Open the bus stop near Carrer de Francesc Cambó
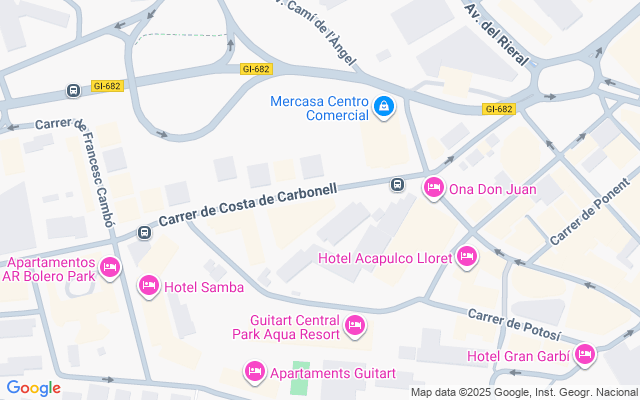Viewport: 640px width, 400px height. 144,233
